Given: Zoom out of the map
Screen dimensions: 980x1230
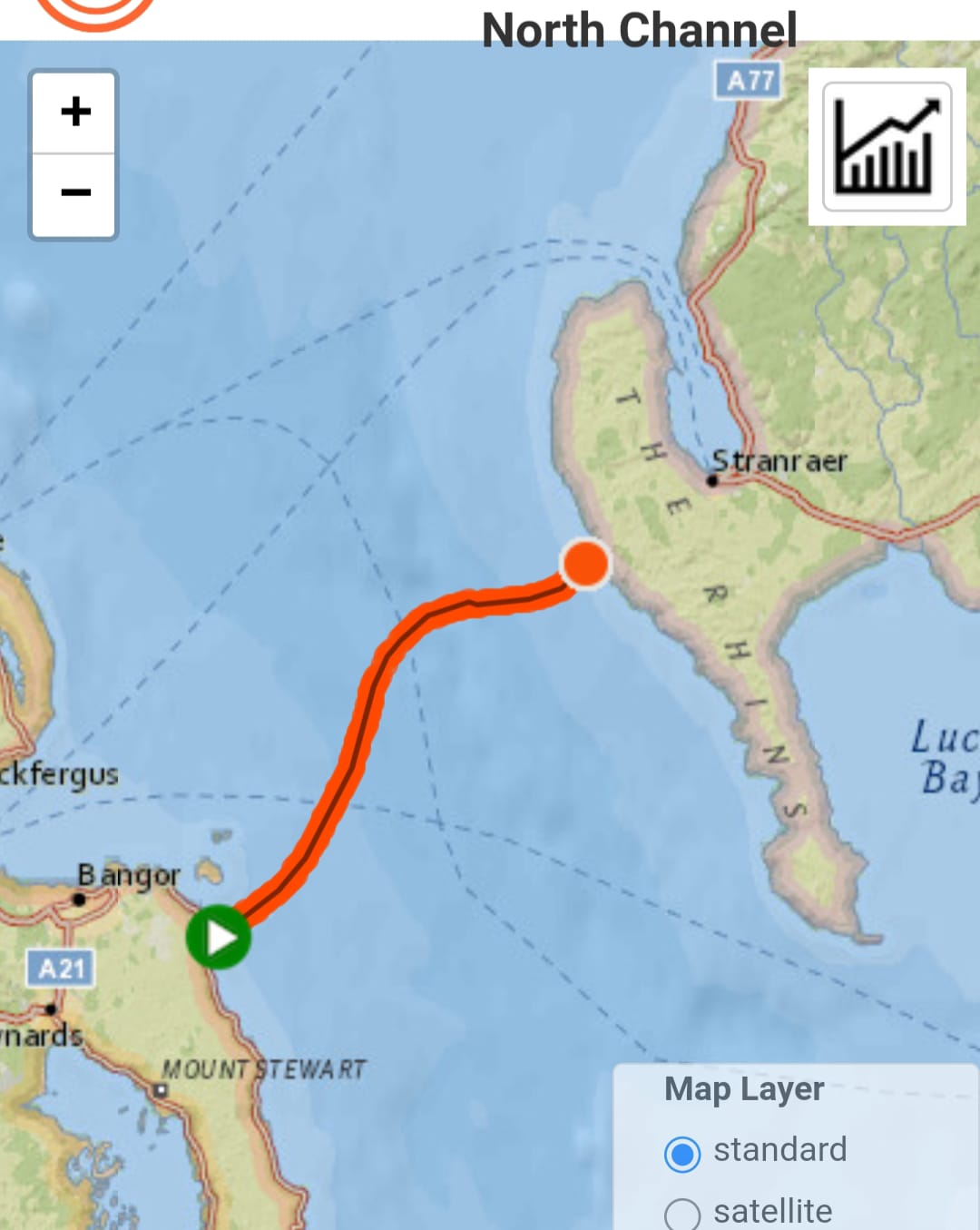Looking at the screenshot, I should (75, 192).
